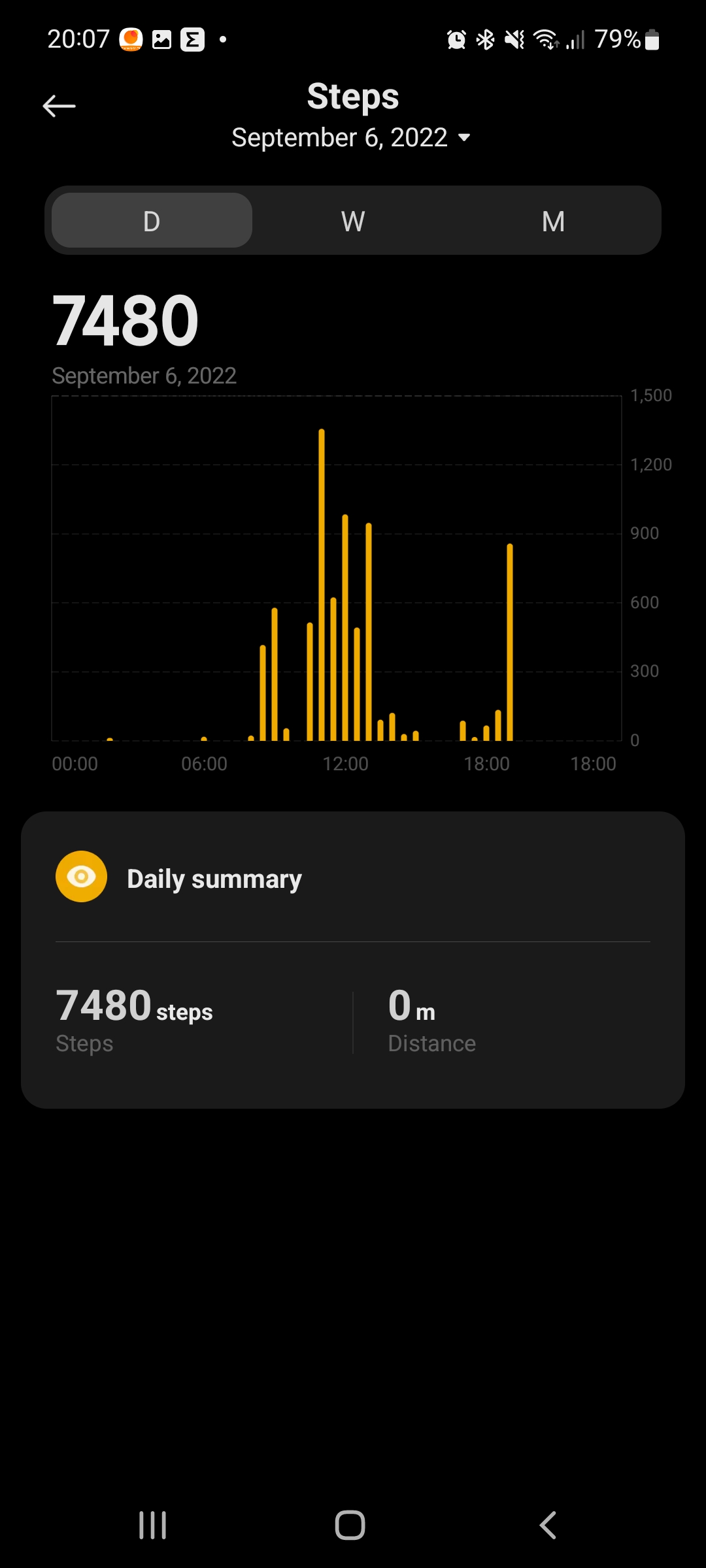Switch to the W weekly tab
706x1568 pixels.
coord(352,220)
